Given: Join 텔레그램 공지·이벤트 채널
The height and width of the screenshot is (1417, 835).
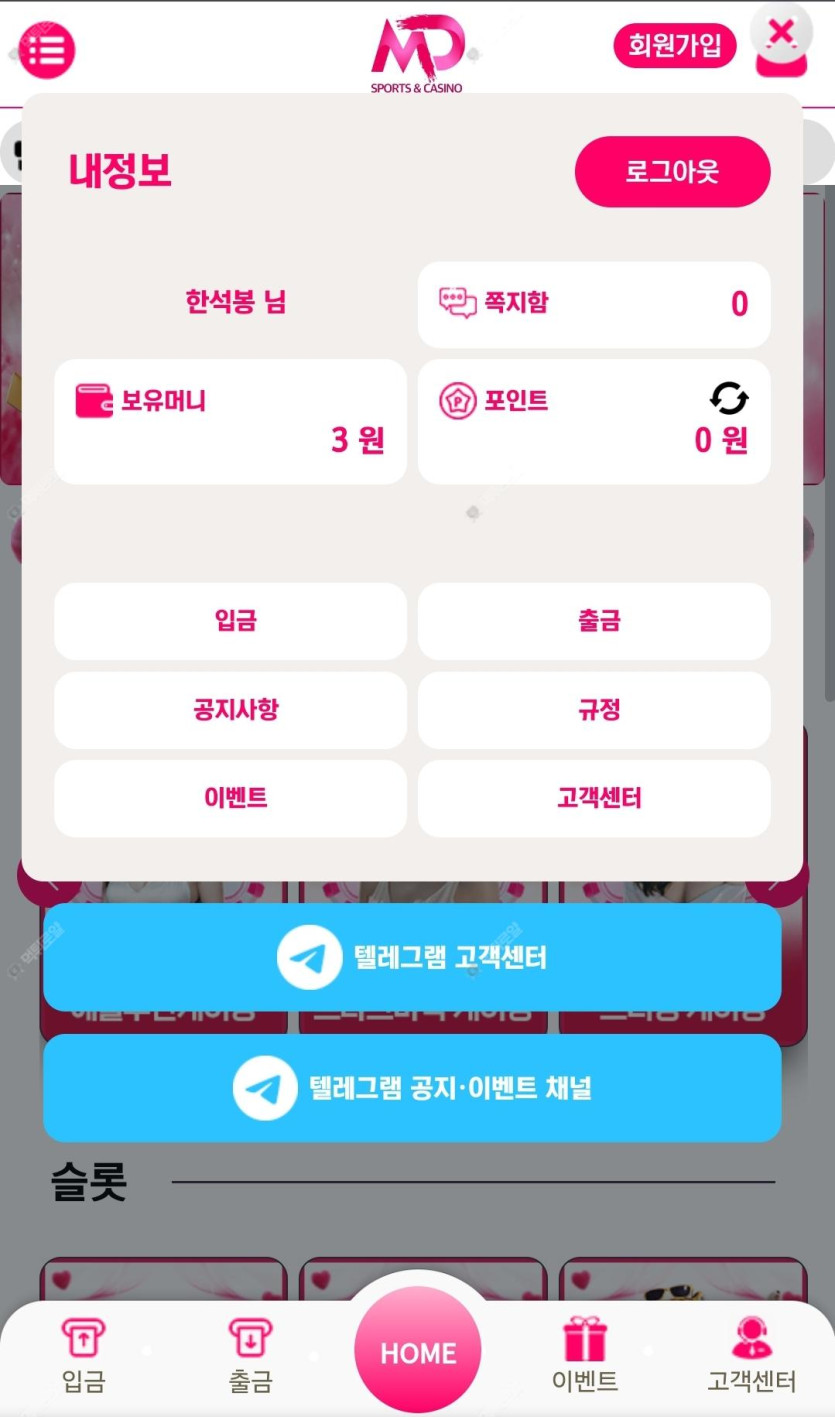Looking at the screenshot, I should tap(412, 1087).
